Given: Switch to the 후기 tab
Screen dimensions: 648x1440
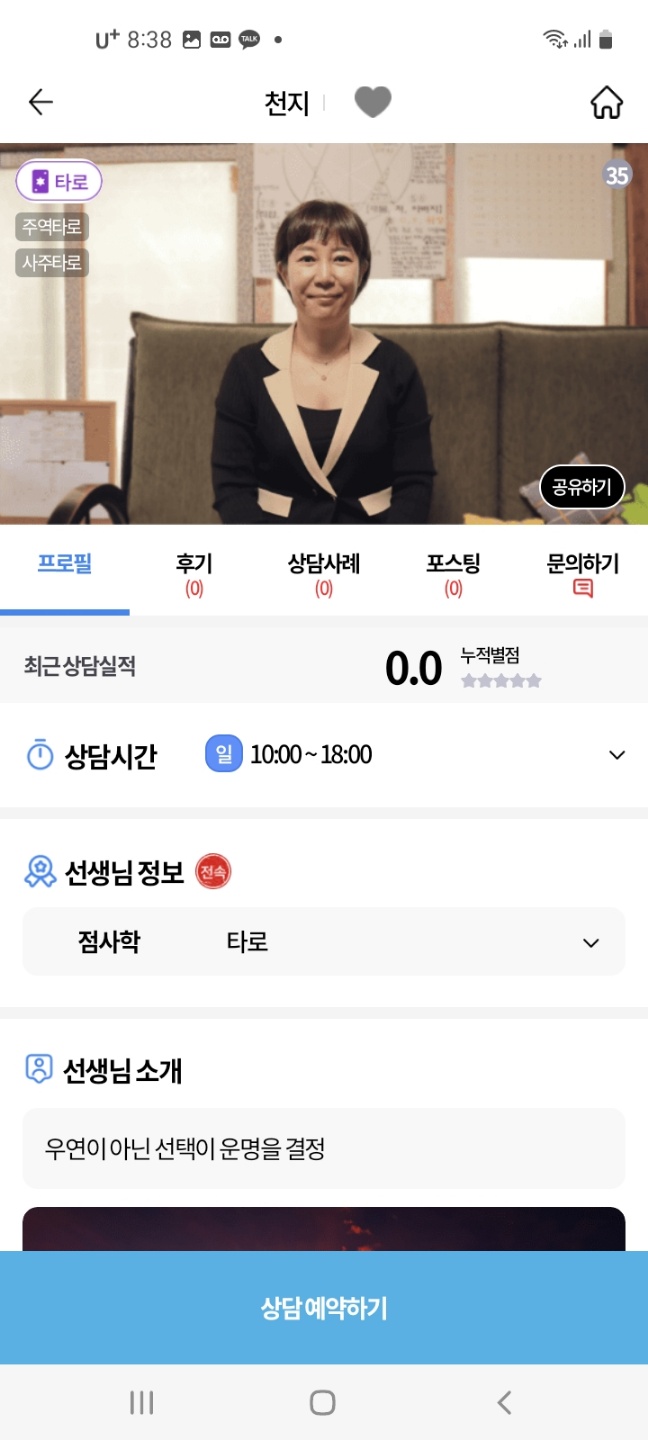Looking at the screenshot, I should (194, 573).
